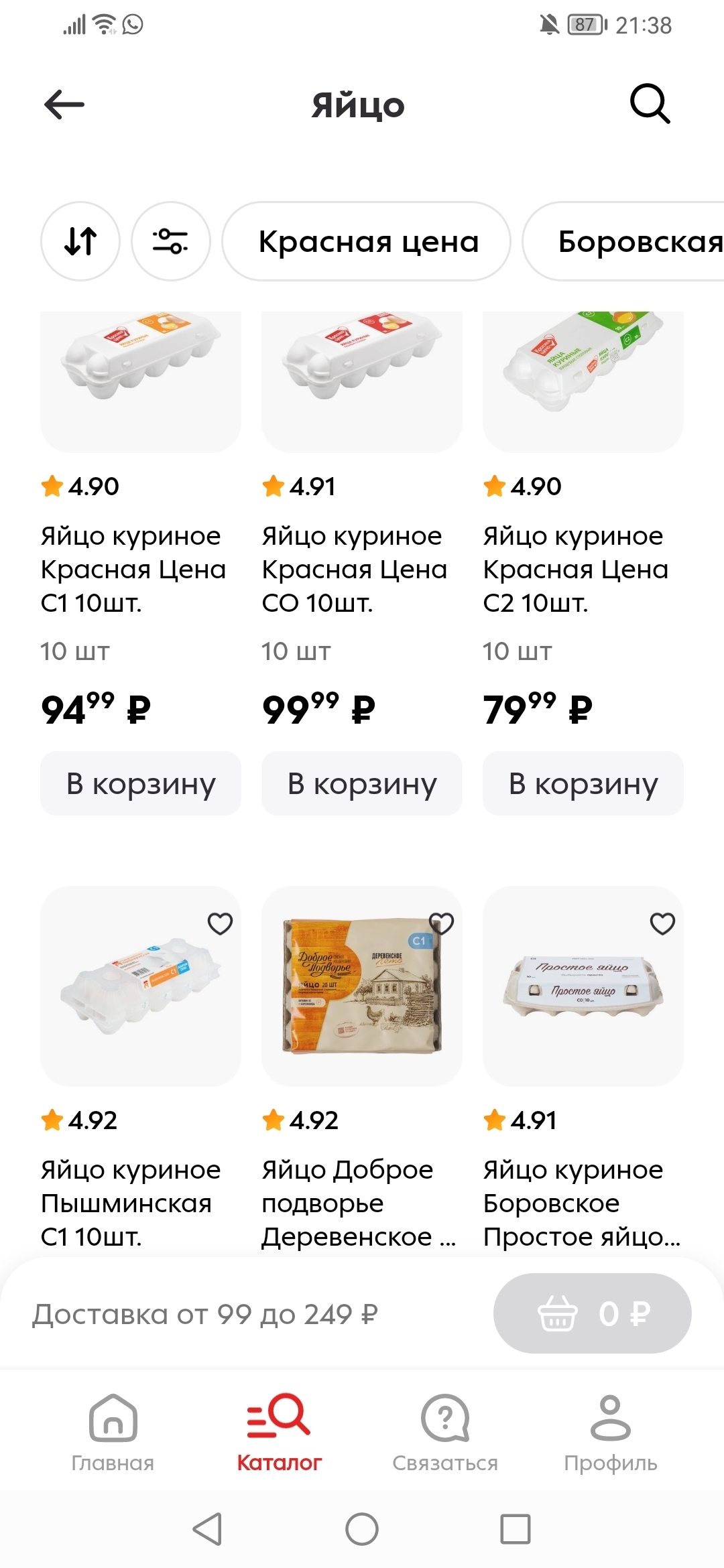724x1568 pixels.
Task: Open search with the magnifier icon
Action: point(650,104)
